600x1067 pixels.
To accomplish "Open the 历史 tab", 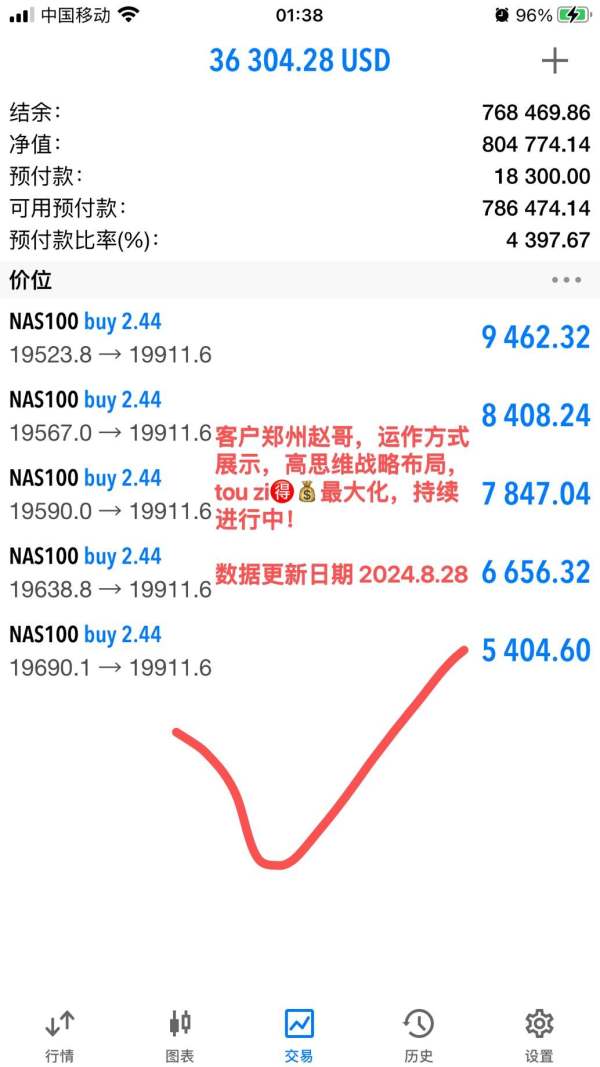I will coord(418,1034).
